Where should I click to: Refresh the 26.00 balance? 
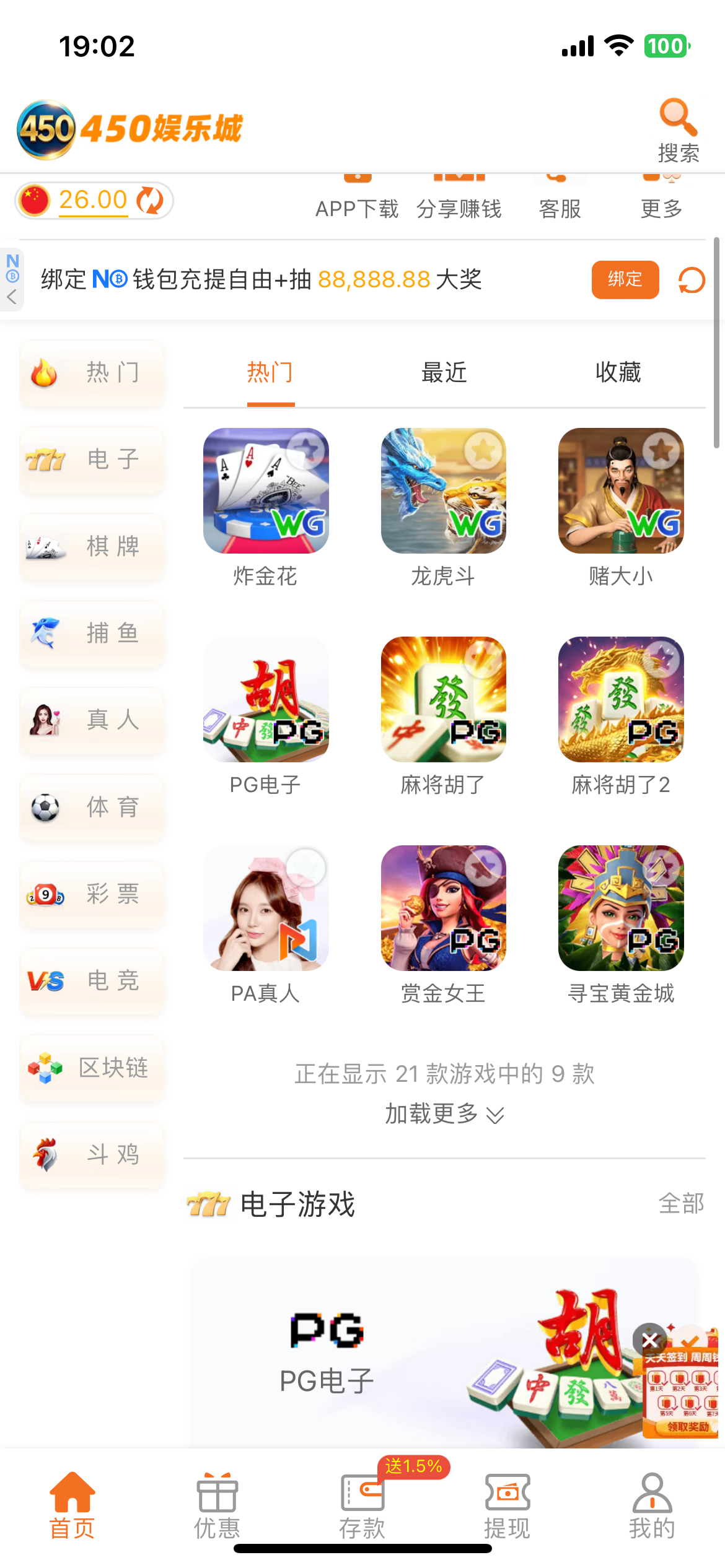coord(150,200)
